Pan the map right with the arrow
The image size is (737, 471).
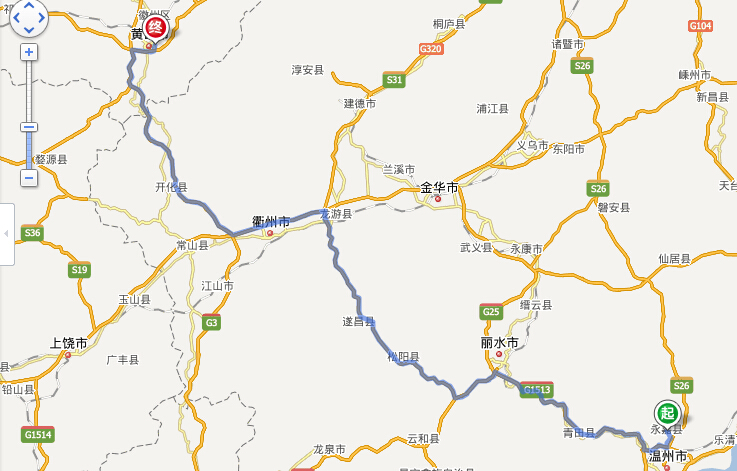pyautogui.click(x=41, y=17)
